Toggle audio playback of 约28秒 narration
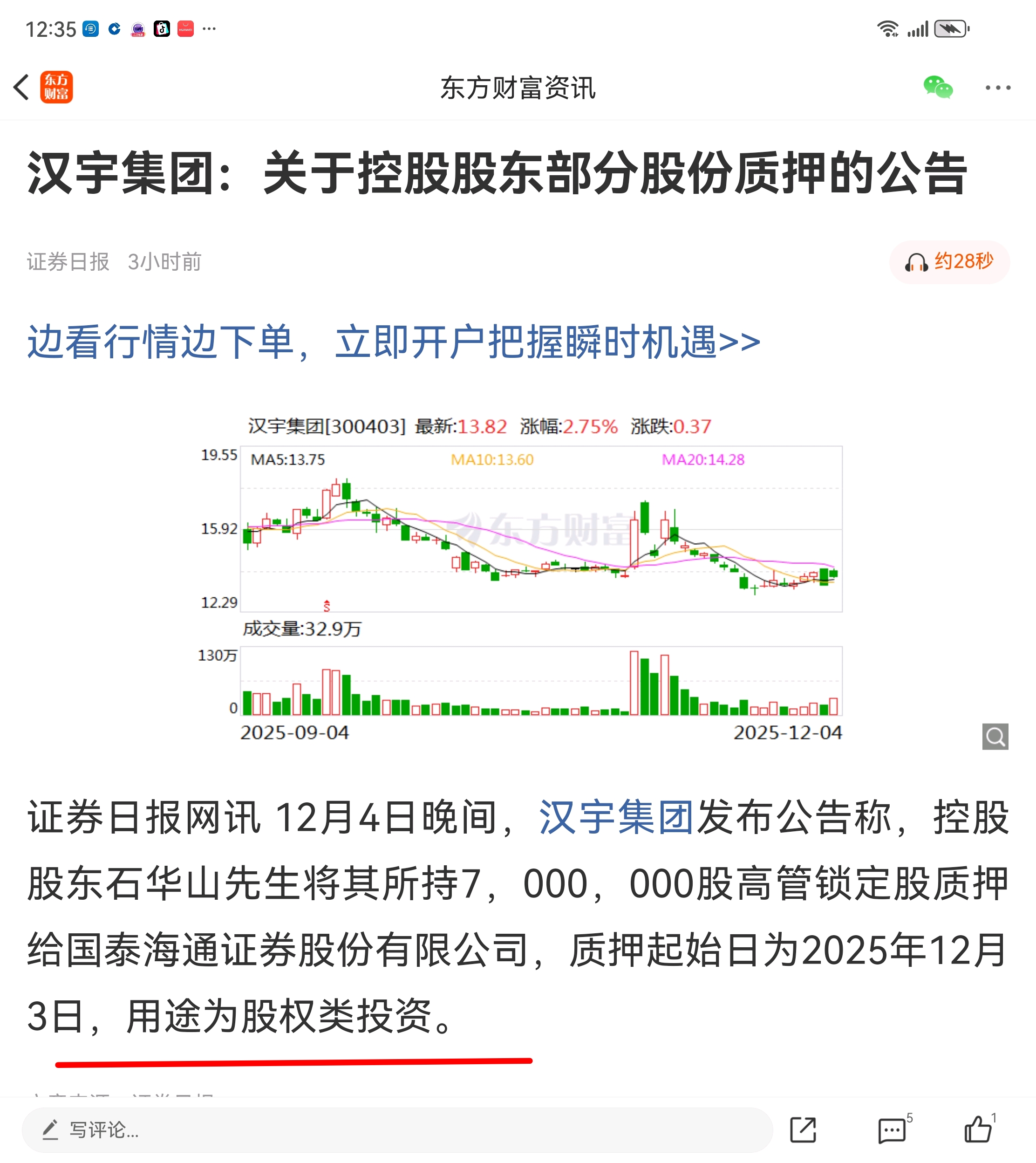 click(948, 262)
